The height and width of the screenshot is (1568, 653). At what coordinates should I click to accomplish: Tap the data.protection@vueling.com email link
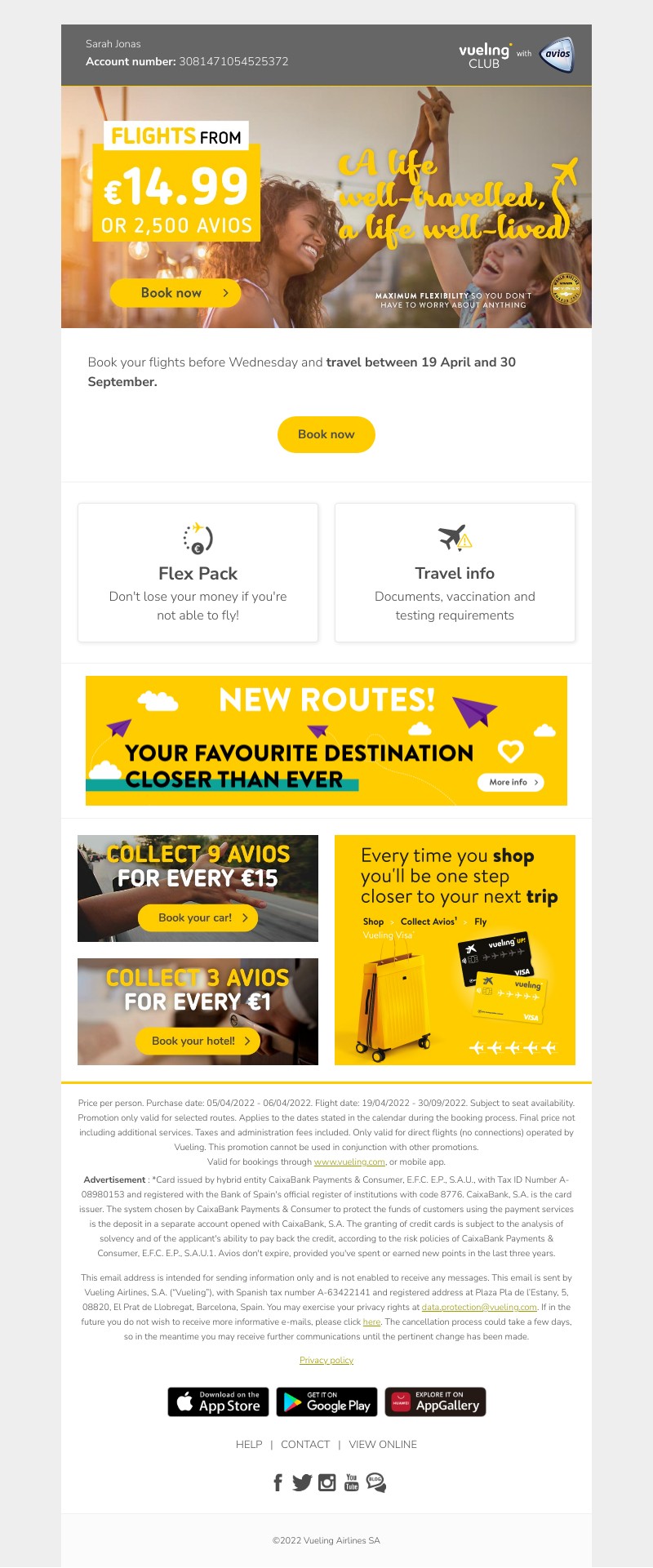479,1307
